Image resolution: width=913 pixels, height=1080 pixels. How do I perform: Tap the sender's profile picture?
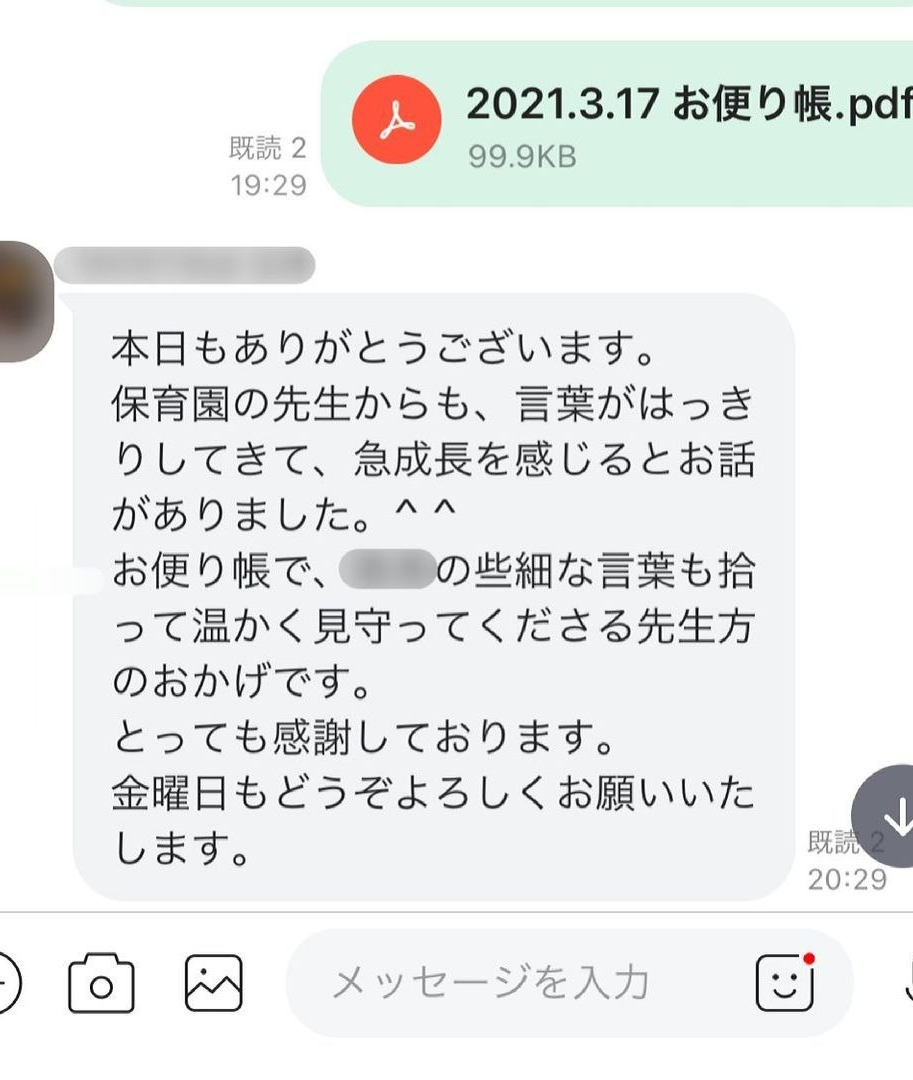click(x=22, y=302)
